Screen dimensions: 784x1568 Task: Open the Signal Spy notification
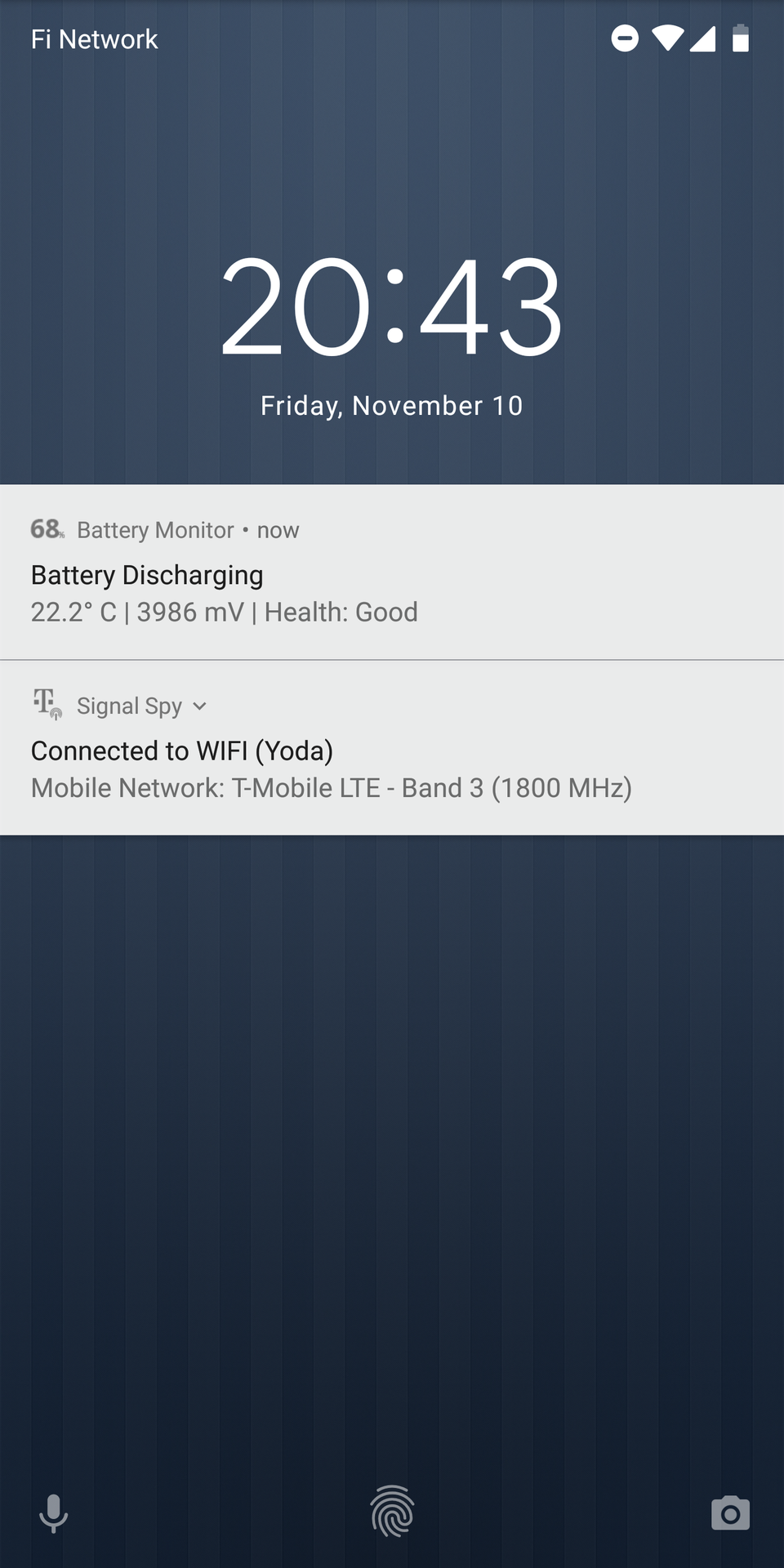pos(392,747)
